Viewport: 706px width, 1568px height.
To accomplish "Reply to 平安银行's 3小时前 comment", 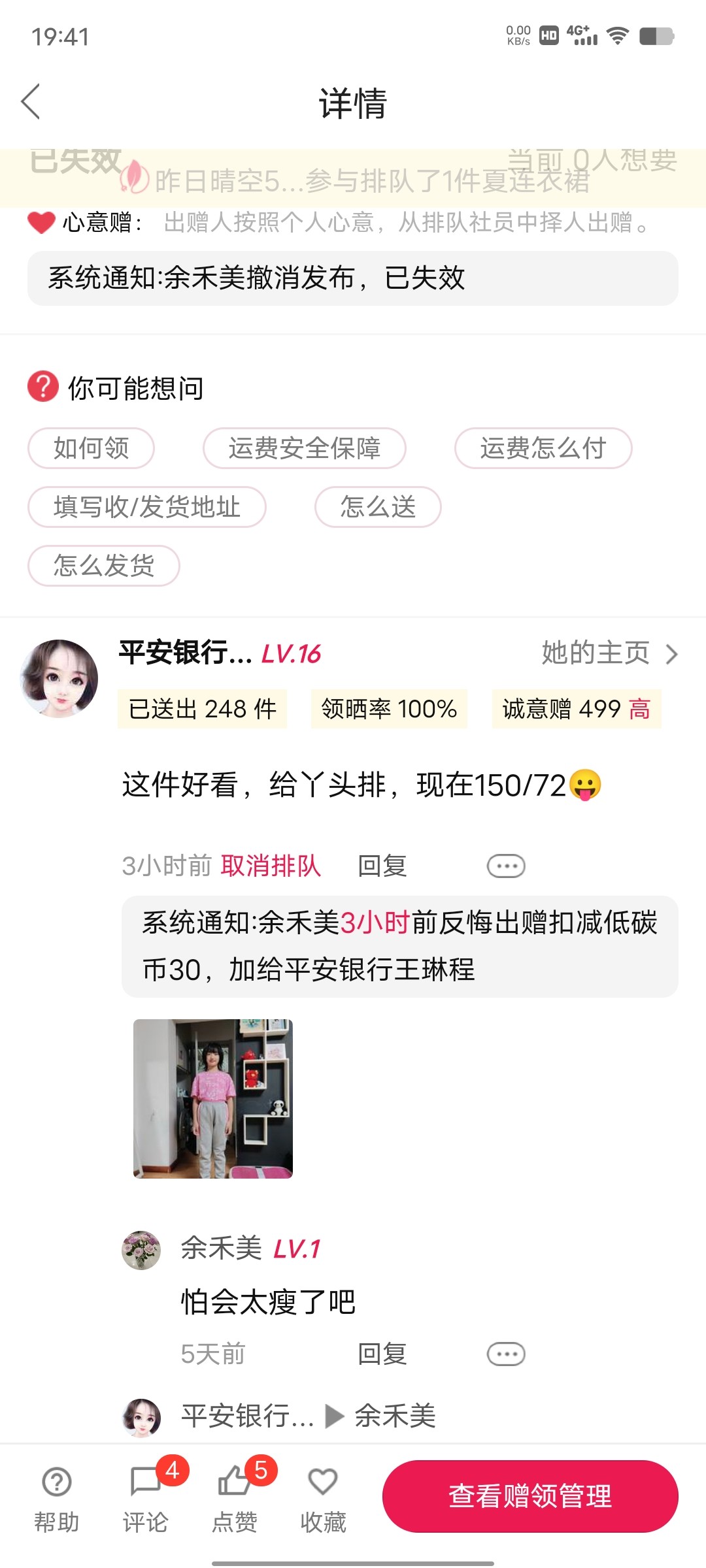I will [382, 866].
